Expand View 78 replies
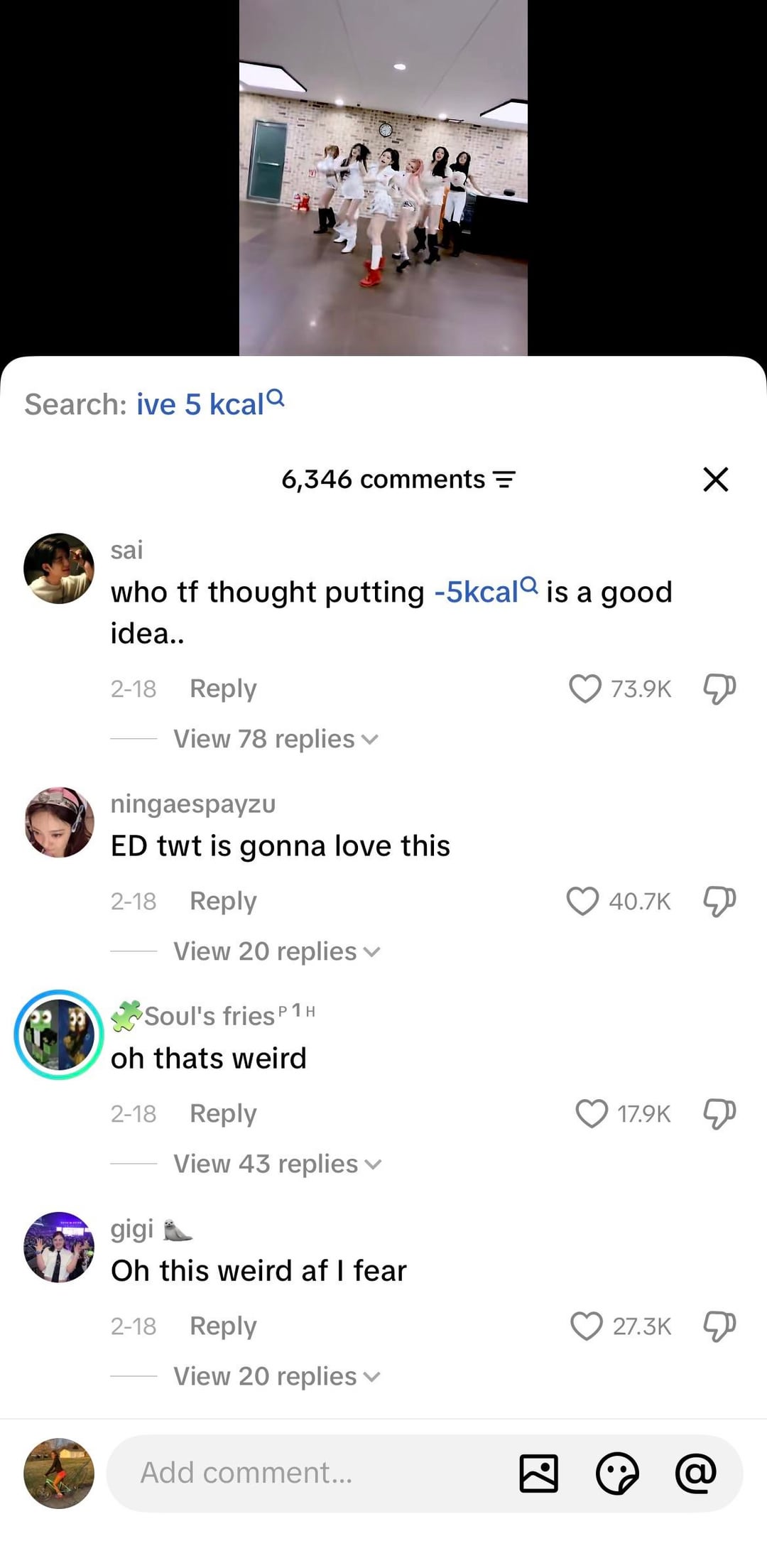This screenshot has height=1568, width=767. tap(276, 739)
